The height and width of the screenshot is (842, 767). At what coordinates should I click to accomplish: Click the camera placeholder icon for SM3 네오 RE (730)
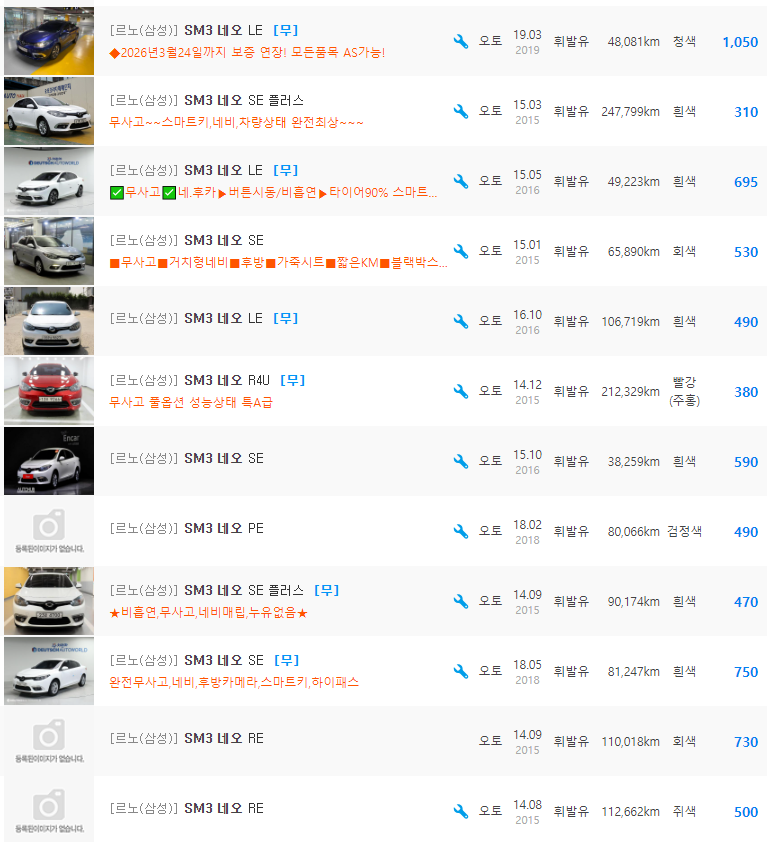48,737
